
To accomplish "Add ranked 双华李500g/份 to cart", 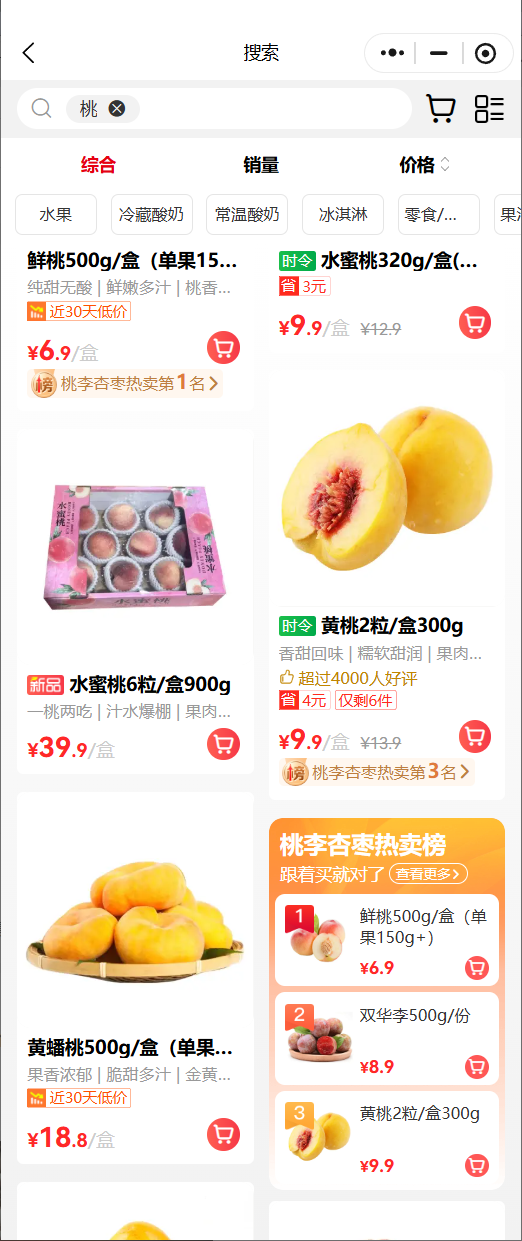I will click(x=477, y=1067).
